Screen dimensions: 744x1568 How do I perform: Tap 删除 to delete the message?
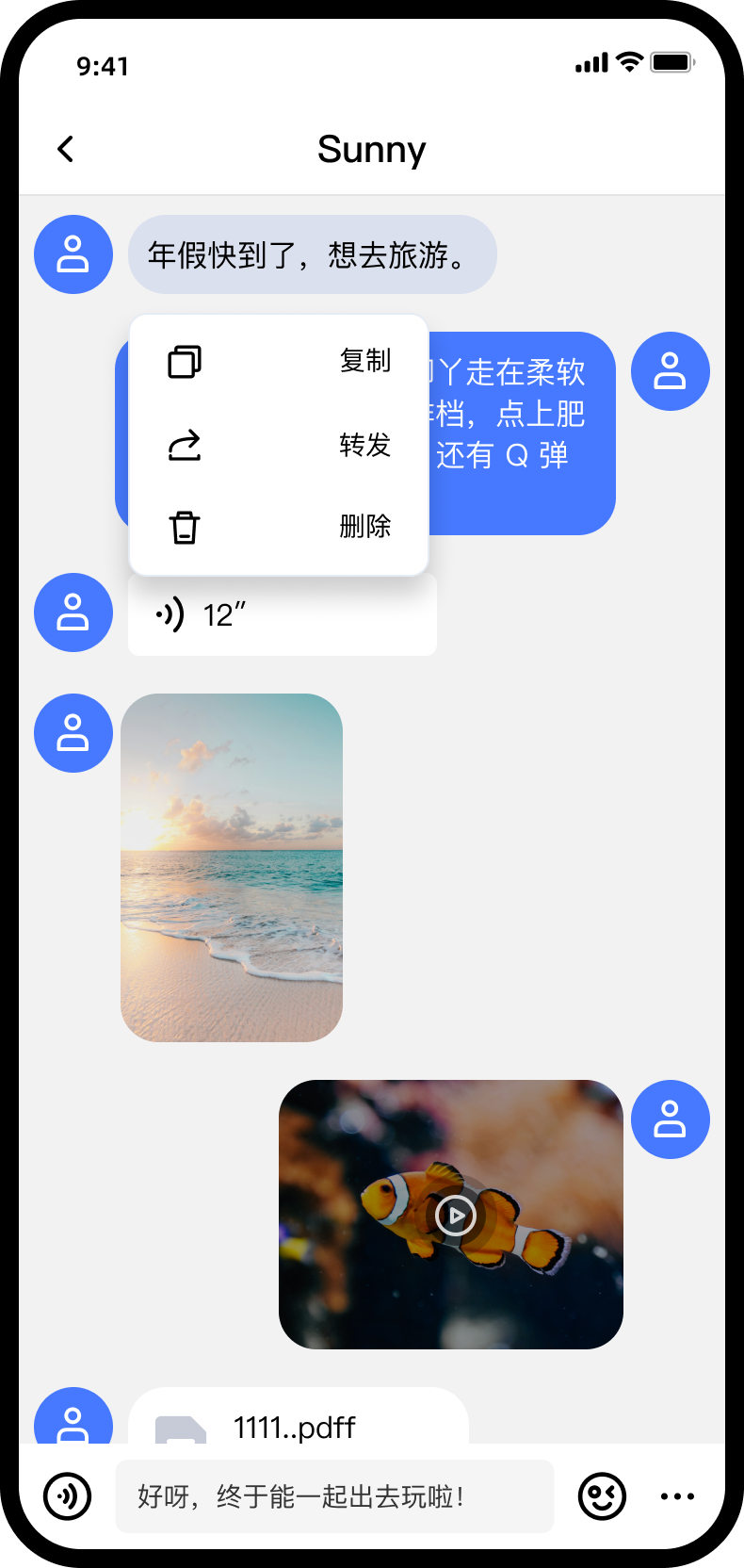(x=279, y=527)
